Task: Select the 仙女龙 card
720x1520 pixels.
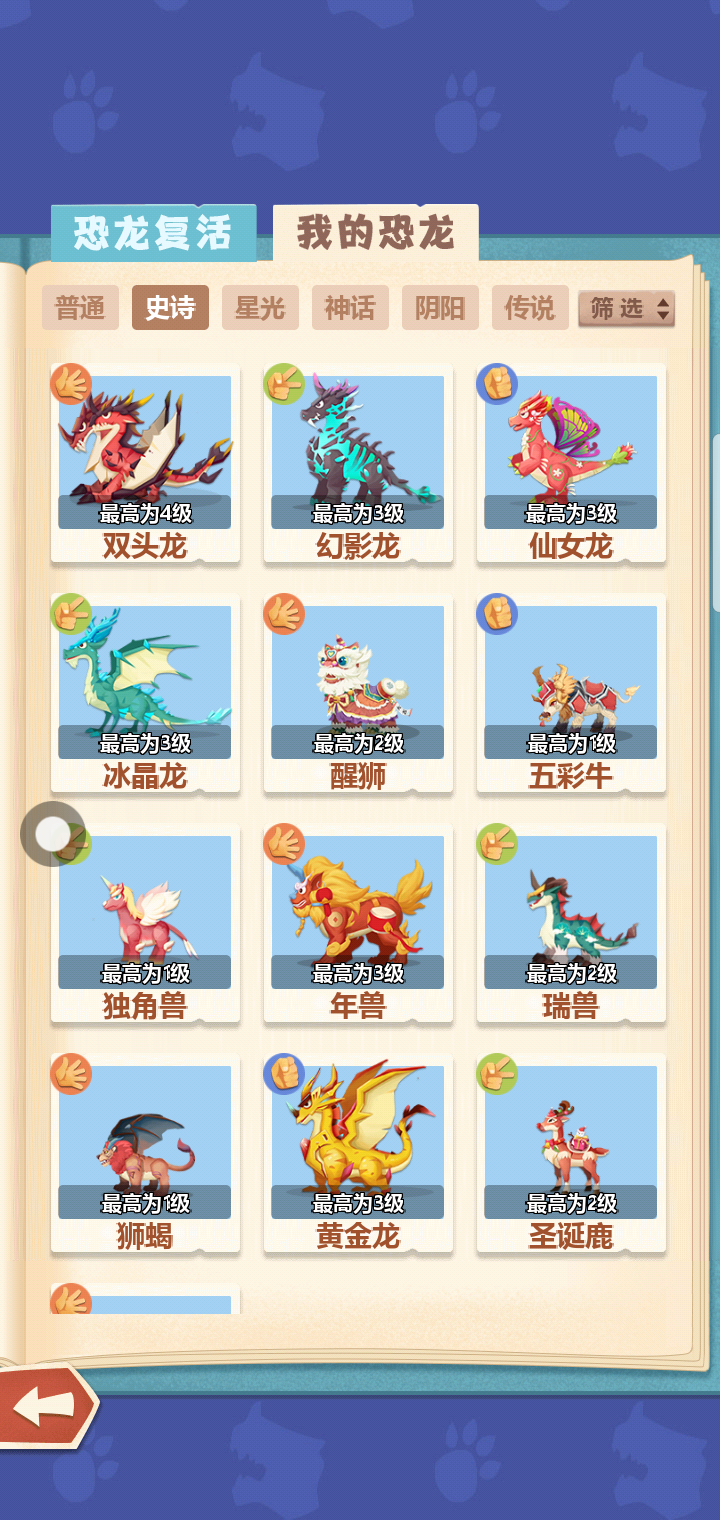Action: click(571, 462)
